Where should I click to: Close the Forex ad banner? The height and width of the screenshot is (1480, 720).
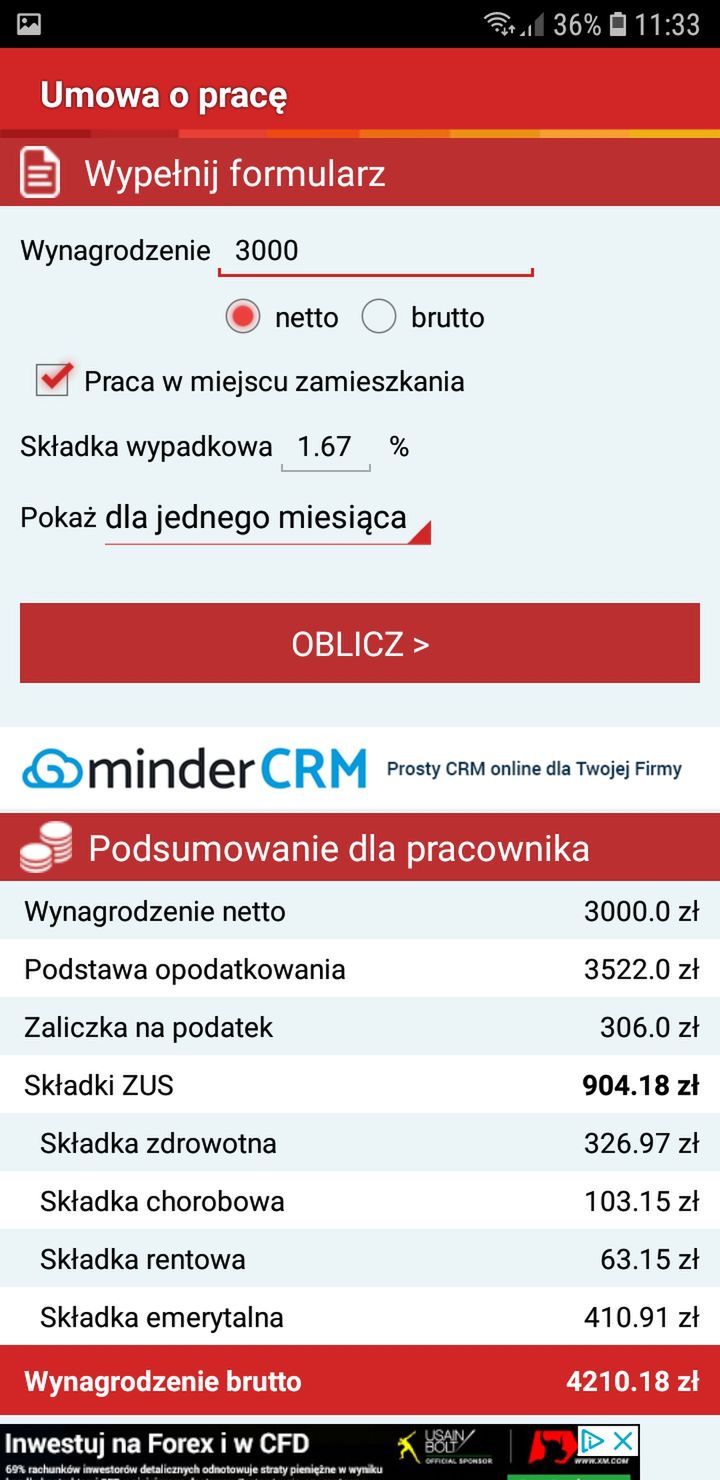(x=623, y=1440)
